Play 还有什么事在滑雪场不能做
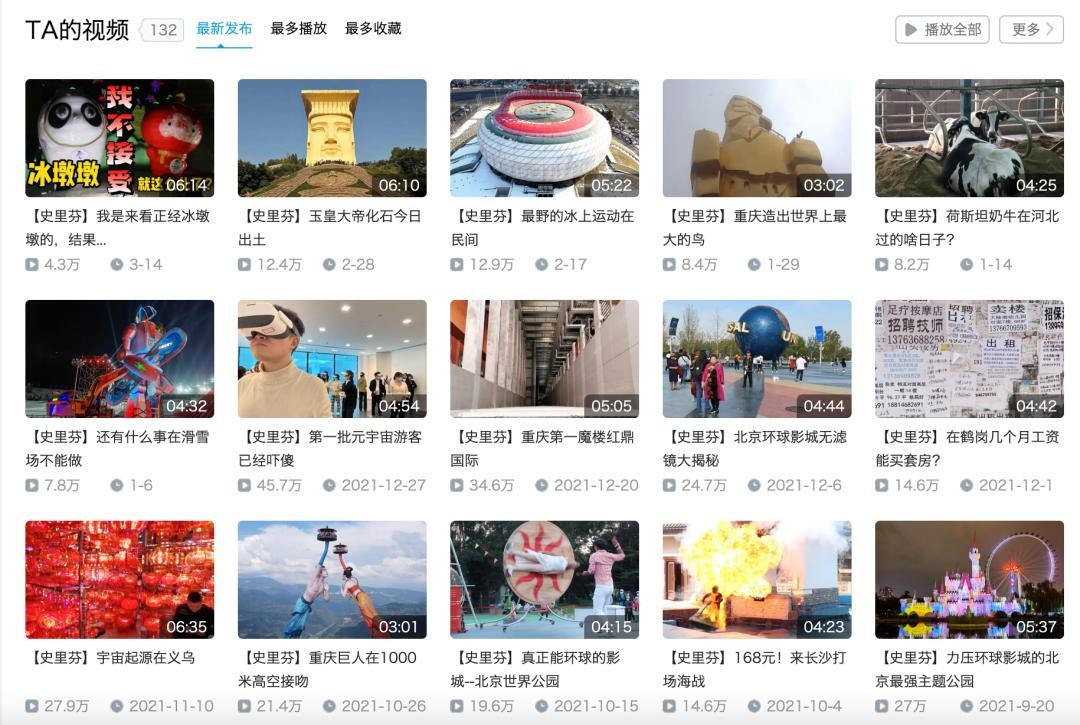The width and height of the screenshot is (1080, 725). [119, 359]
